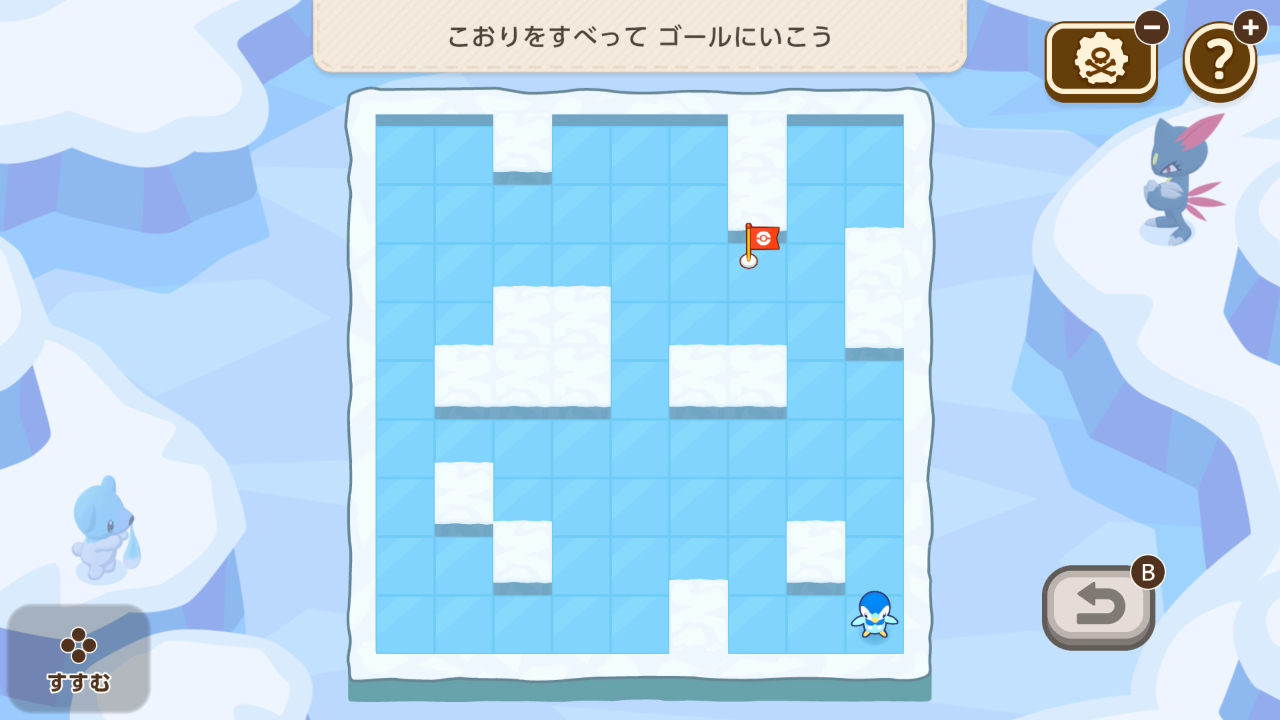Tap the すすむ move control
Screen dimensions: 1280x720
pyautogui.click(x=78, y=660)
